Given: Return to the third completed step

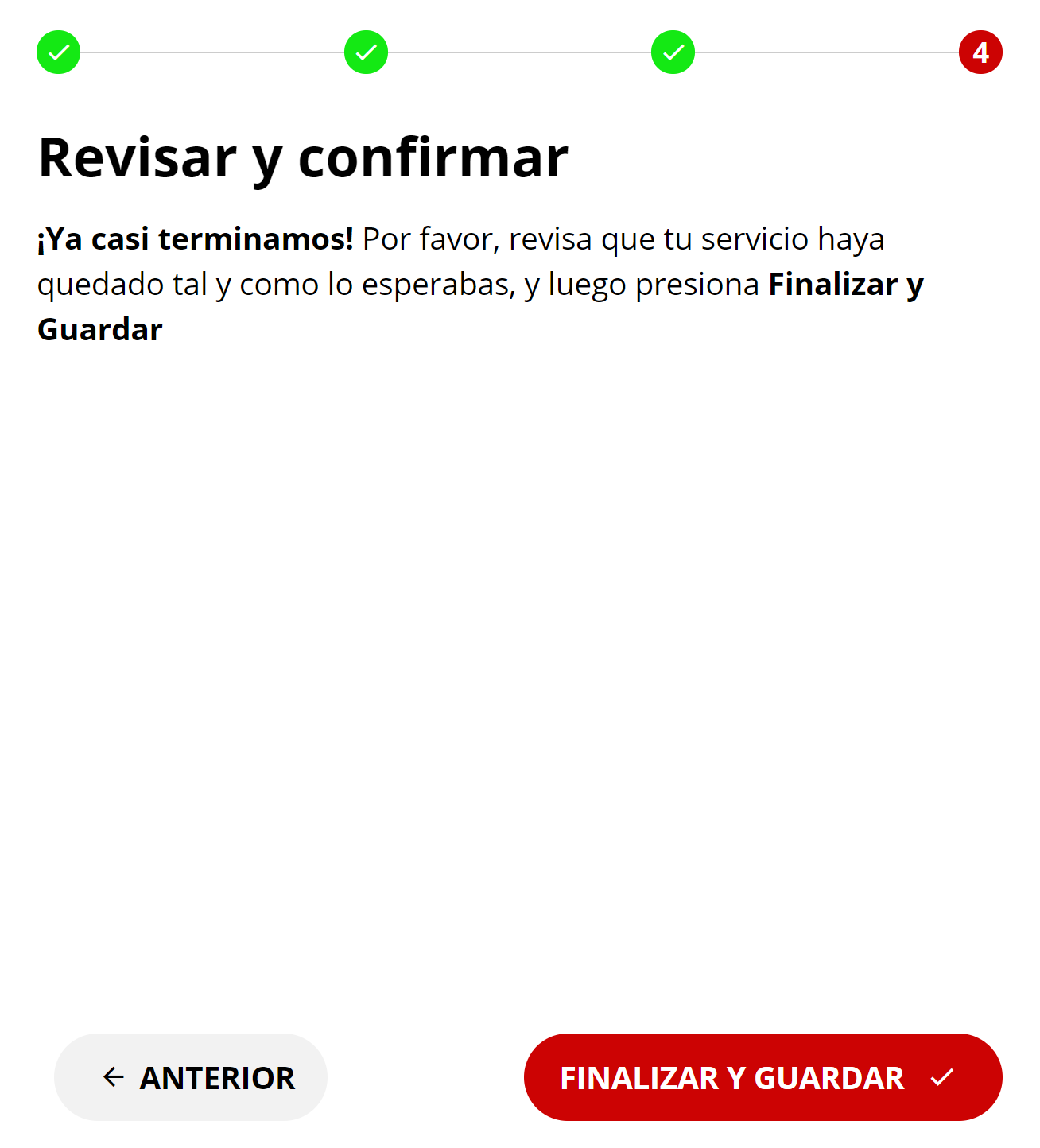Looking at the screenshot, I should [x=673, y=52].
